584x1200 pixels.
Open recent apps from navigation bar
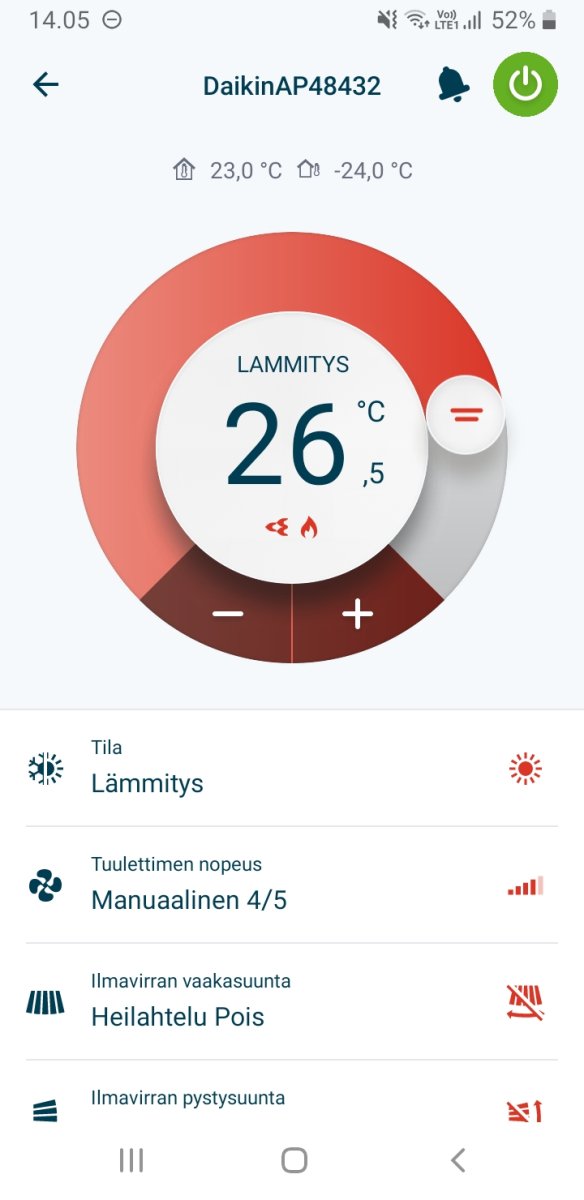point(131,1160)
